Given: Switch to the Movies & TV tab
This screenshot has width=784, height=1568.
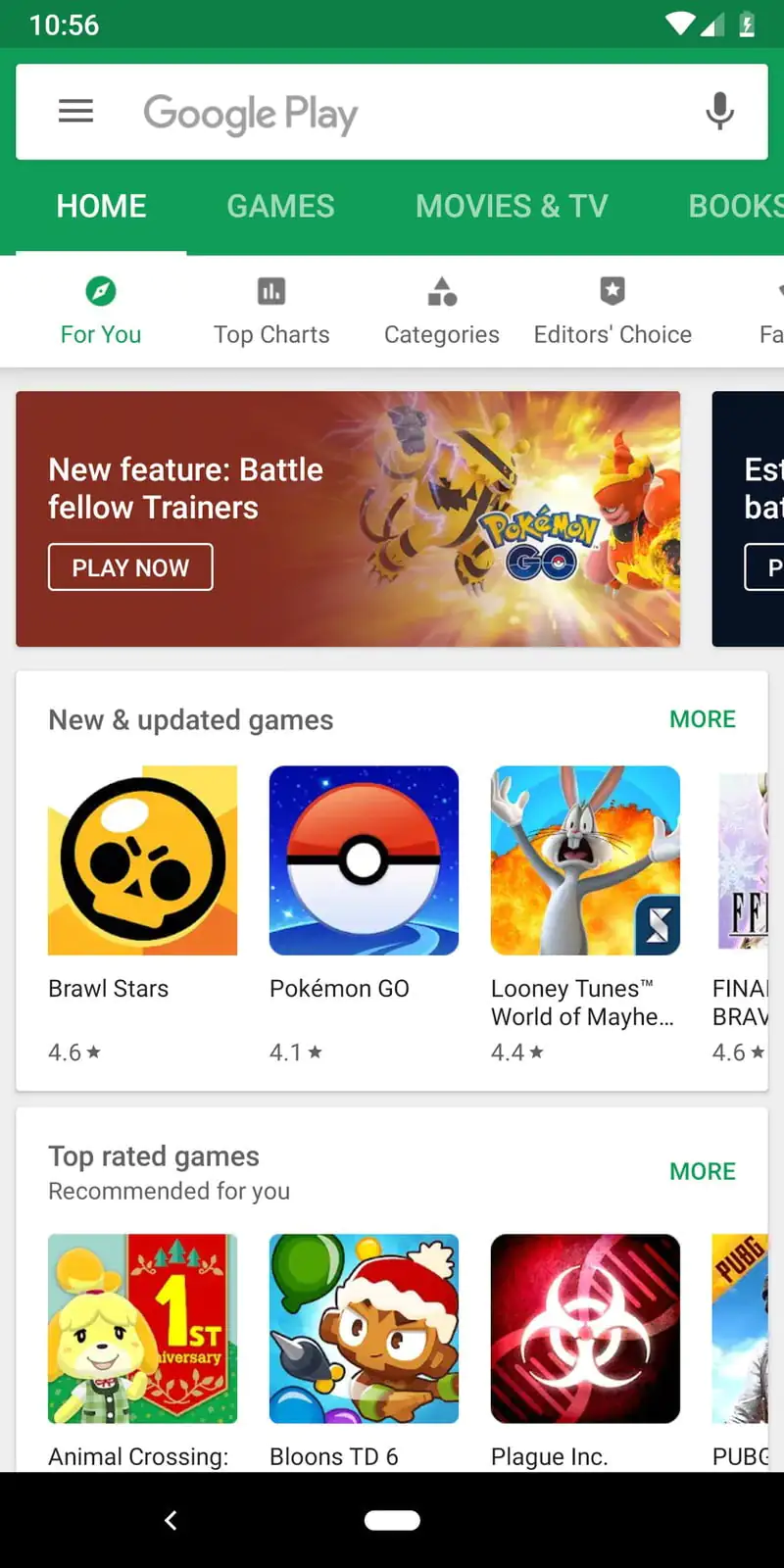Looking at the screenshot, I should tap(512, 206).
